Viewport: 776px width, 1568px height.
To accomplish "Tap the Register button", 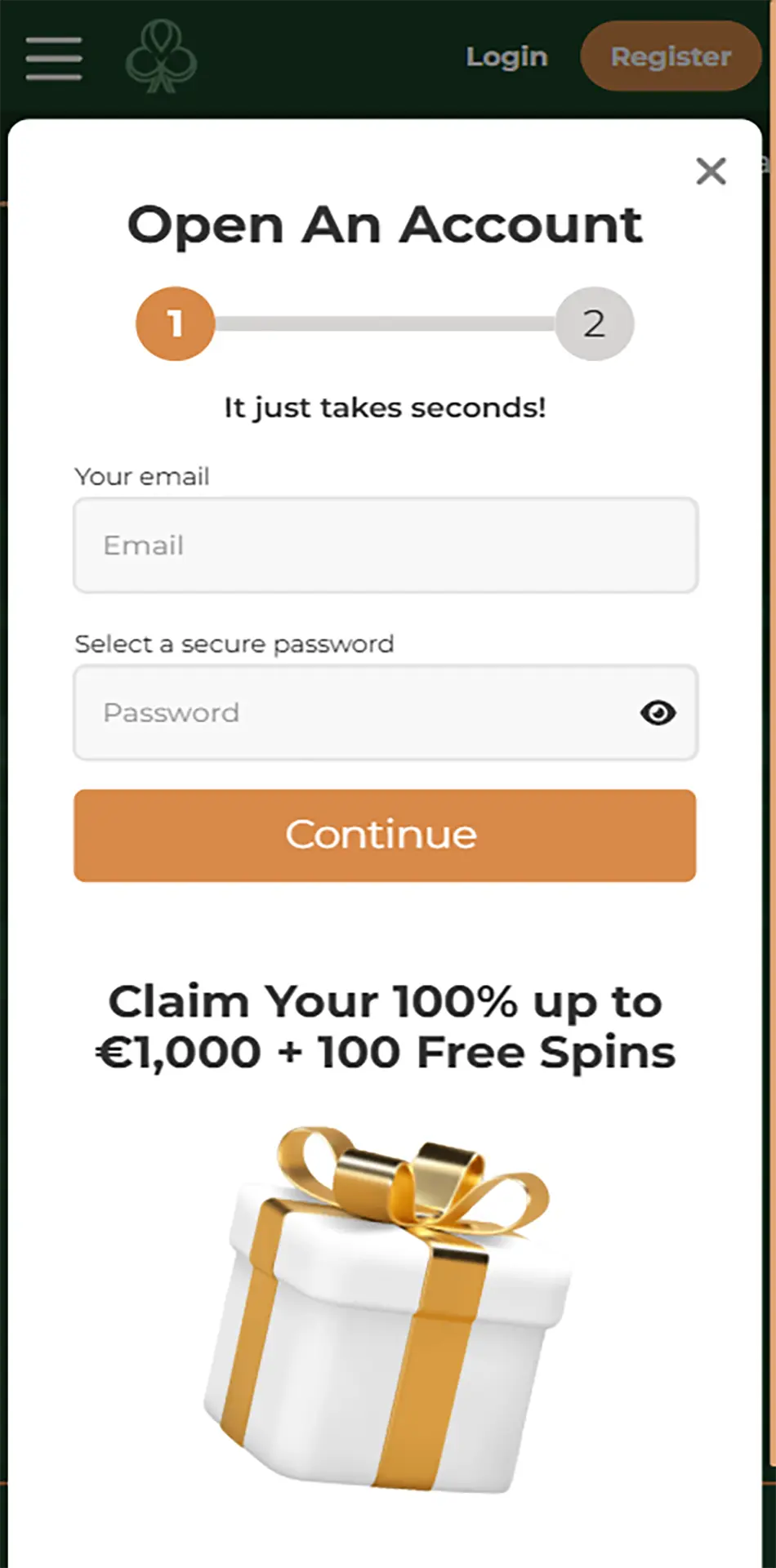I will point(671,56).
